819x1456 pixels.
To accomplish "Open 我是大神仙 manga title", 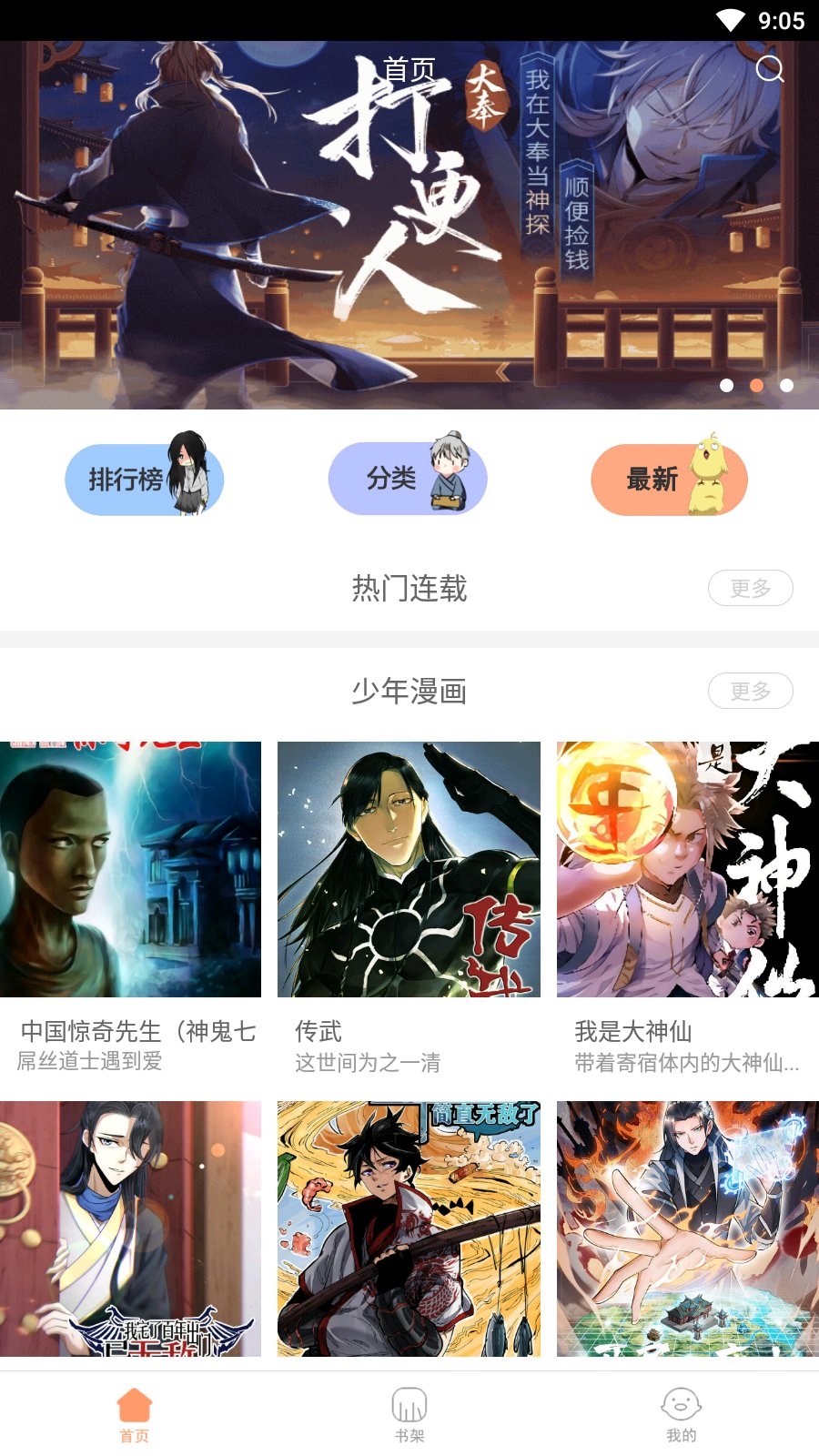I will click(636, 1032).
